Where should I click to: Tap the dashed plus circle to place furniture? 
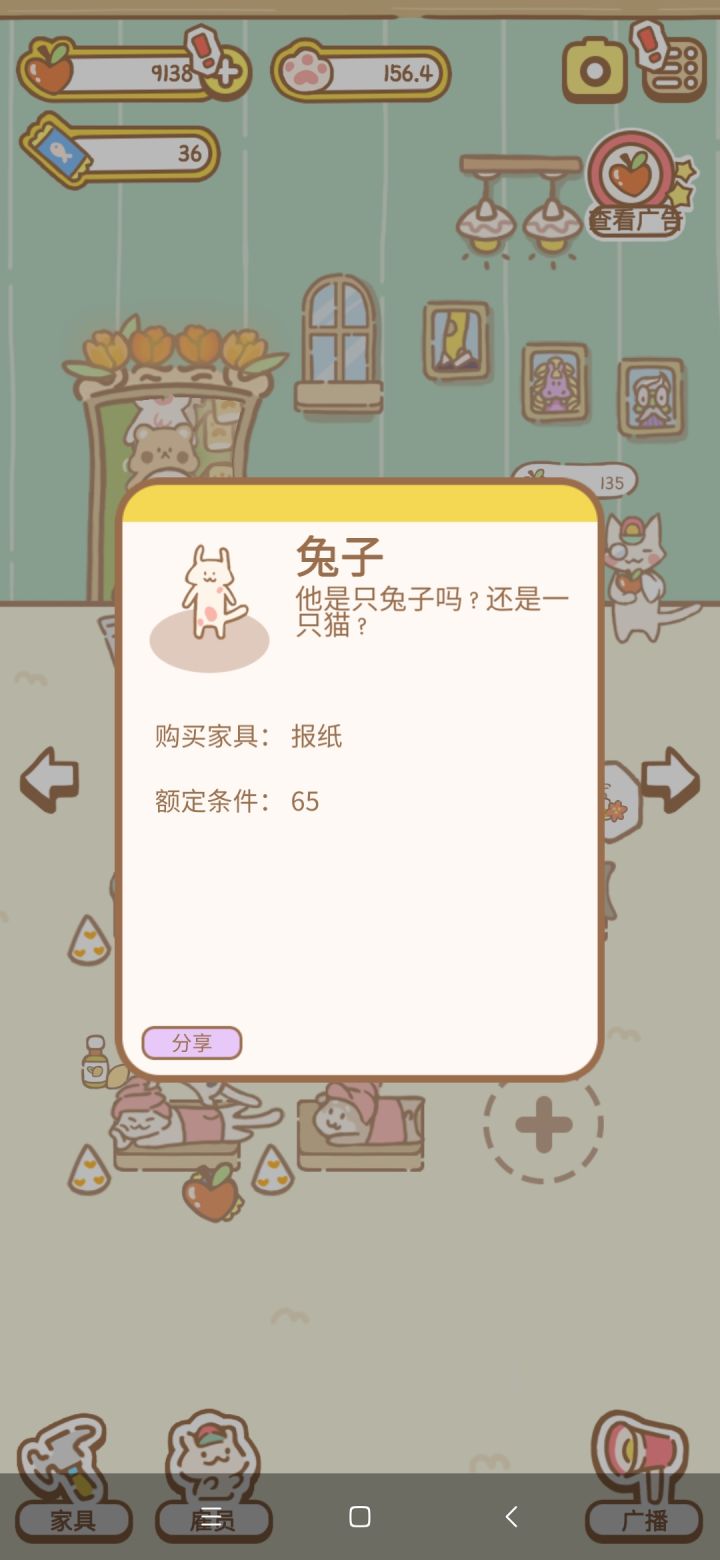(542, 1124)
